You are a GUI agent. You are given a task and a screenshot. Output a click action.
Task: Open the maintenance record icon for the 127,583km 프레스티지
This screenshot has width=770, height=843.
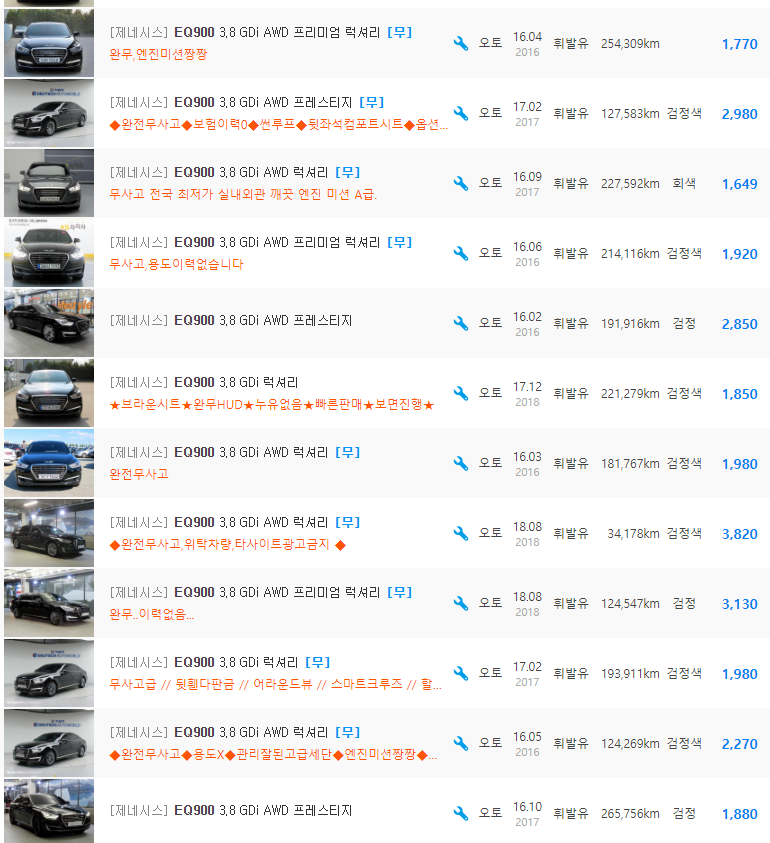pyautogui.click(x=461, y=113)
